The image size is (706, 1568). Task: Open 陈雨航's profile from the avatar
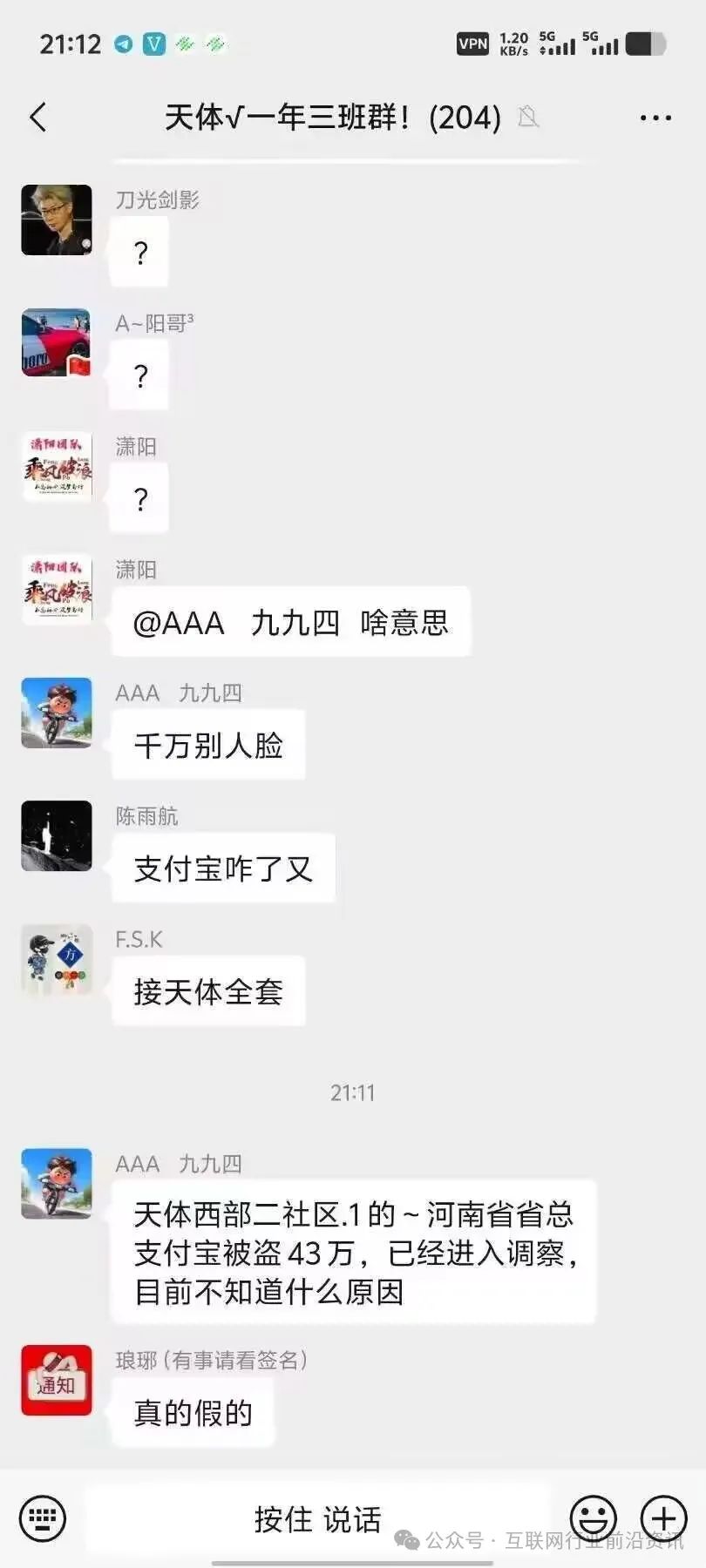pyautogui.click(x=57, y=836)
